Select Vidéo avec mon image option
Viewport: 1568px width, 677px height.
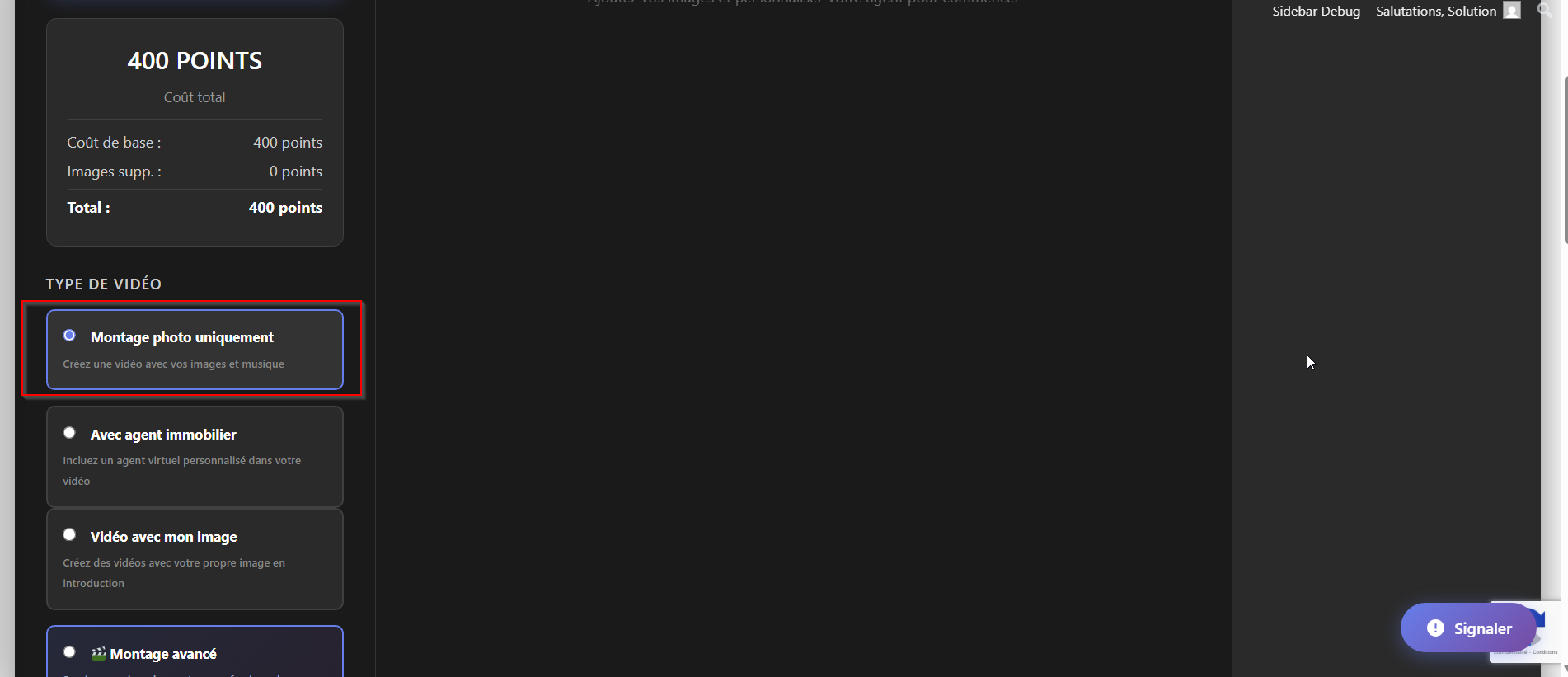[70, 535]
